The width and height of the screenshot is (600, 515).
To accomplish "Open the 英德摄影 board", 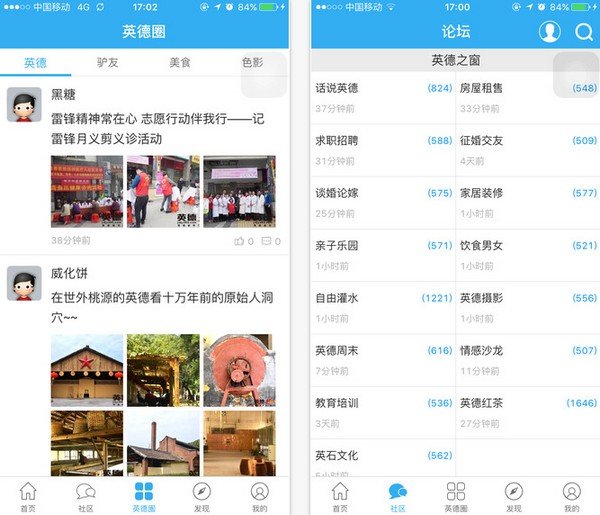I will (527, 306).
